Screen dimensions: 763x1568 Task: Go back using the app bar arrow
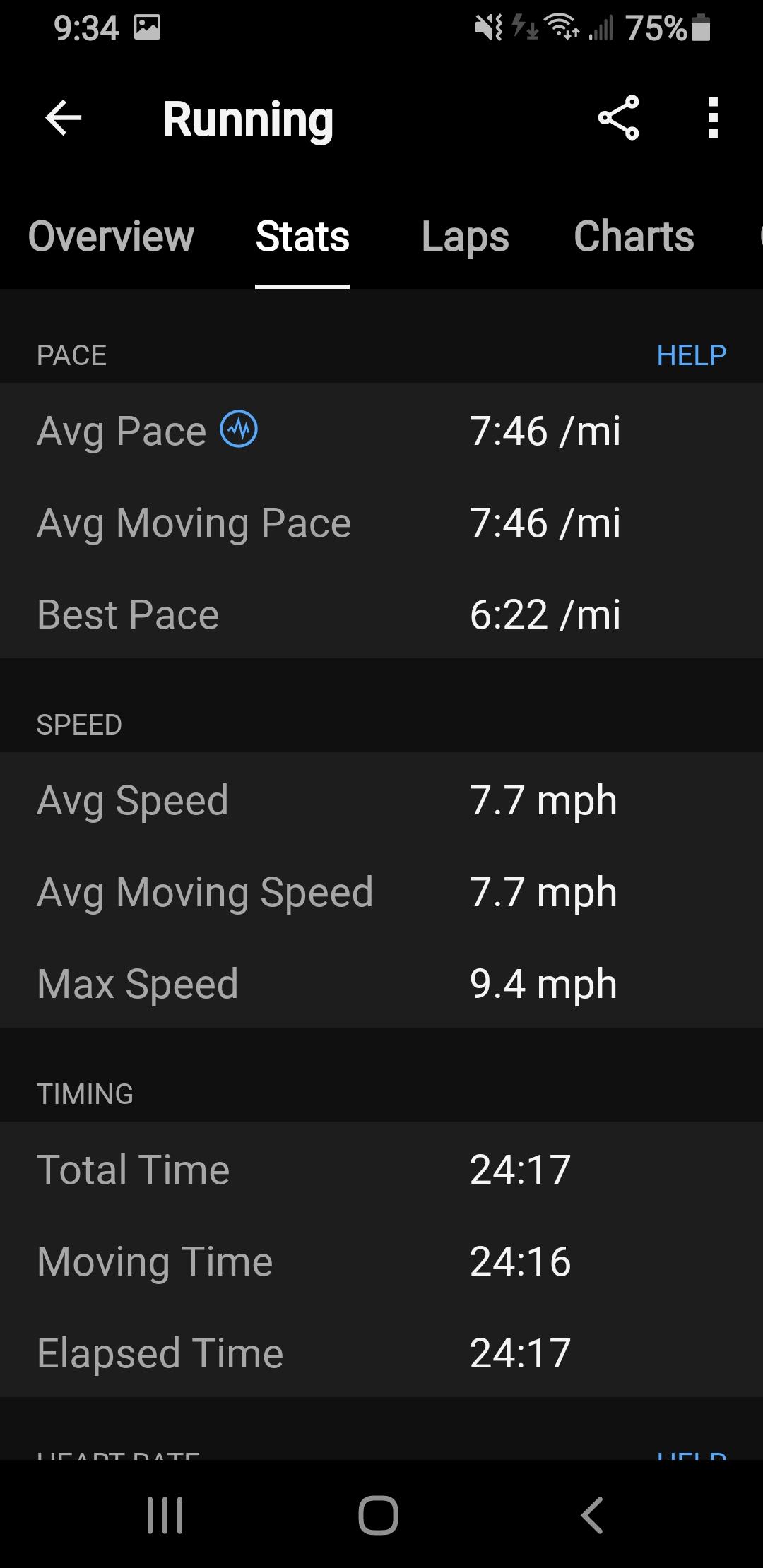(x=63, y=118)
